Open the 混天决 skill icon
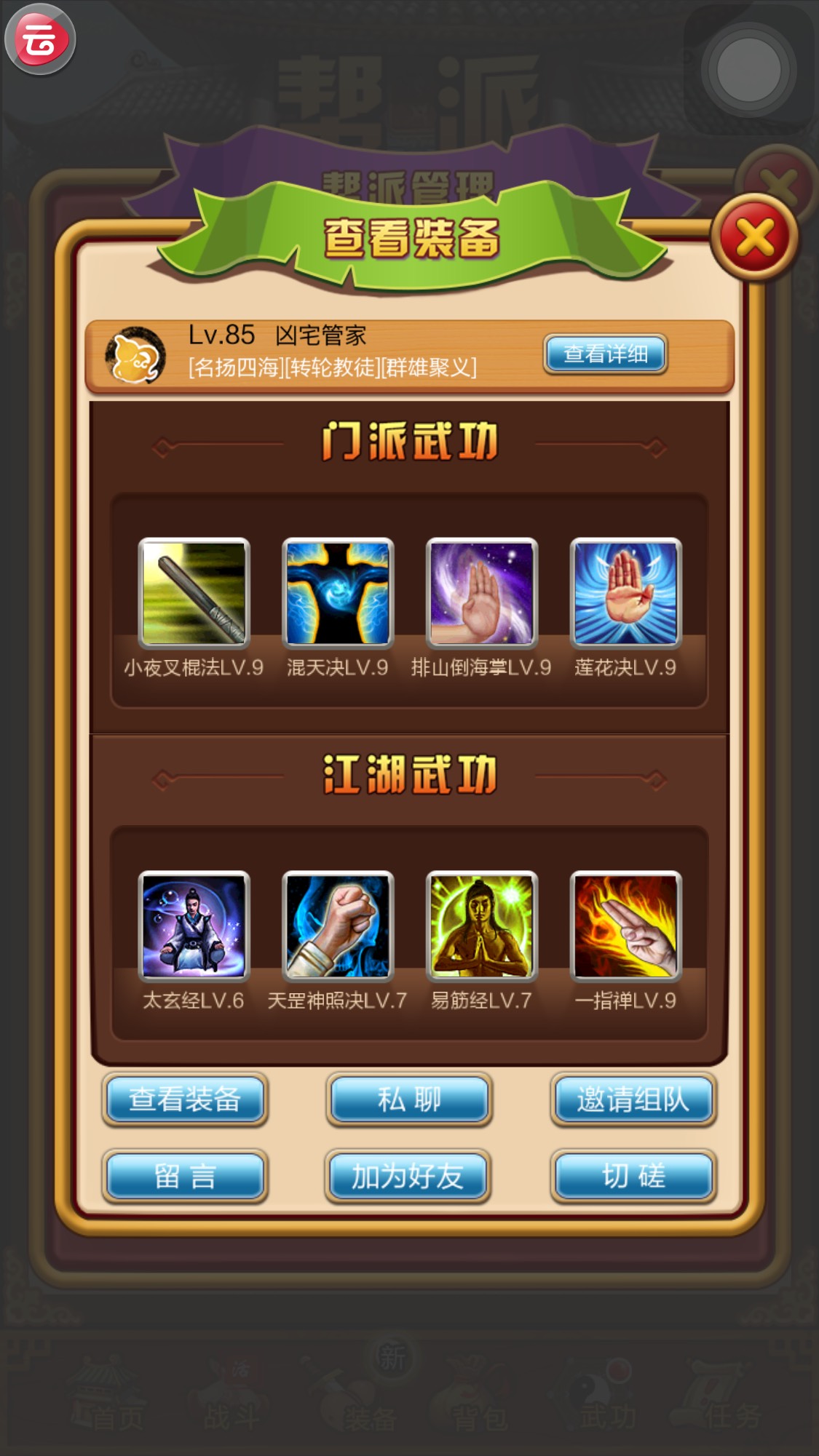 (x=338, y=593)
